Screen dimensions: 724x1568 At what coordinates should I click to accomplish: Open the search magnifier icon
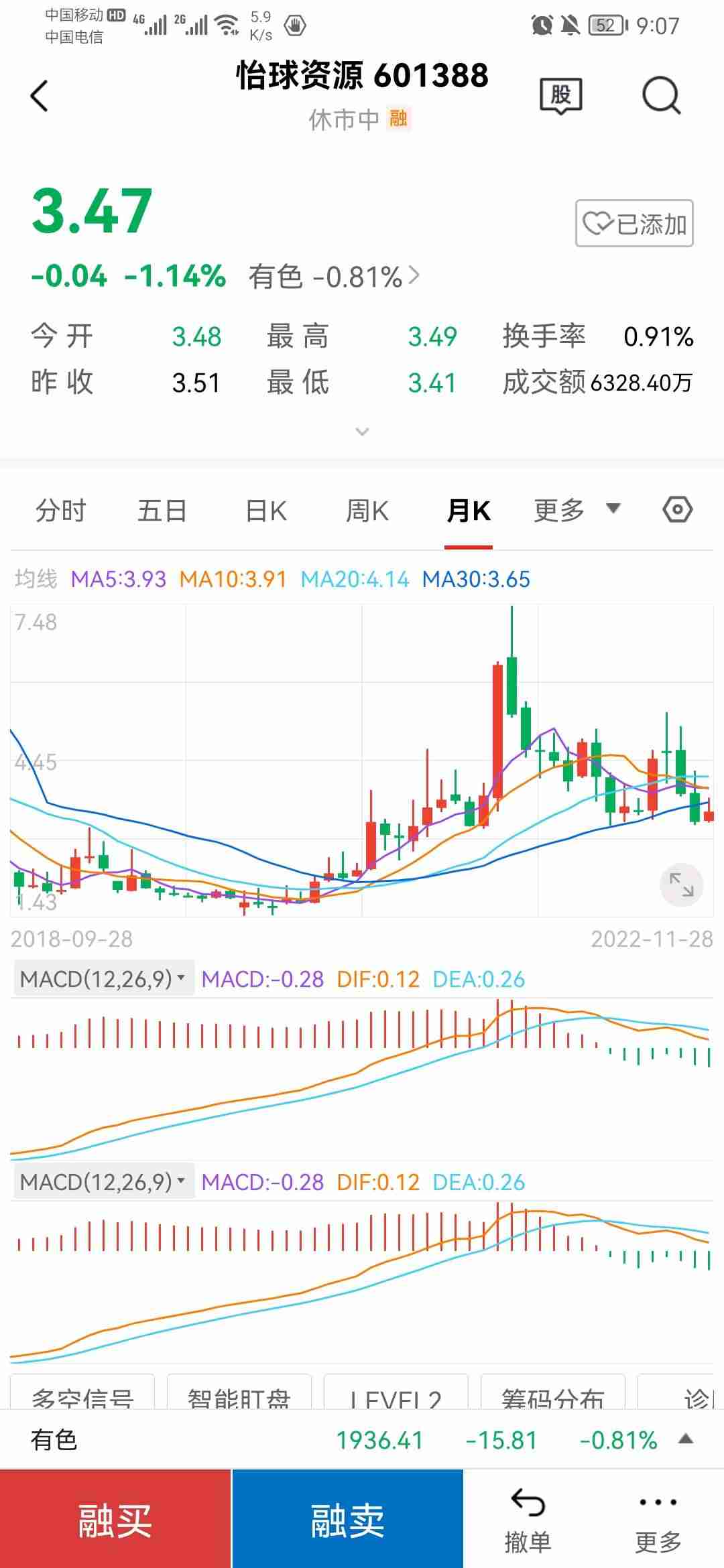pyautogui.click(x=661, y=96)
